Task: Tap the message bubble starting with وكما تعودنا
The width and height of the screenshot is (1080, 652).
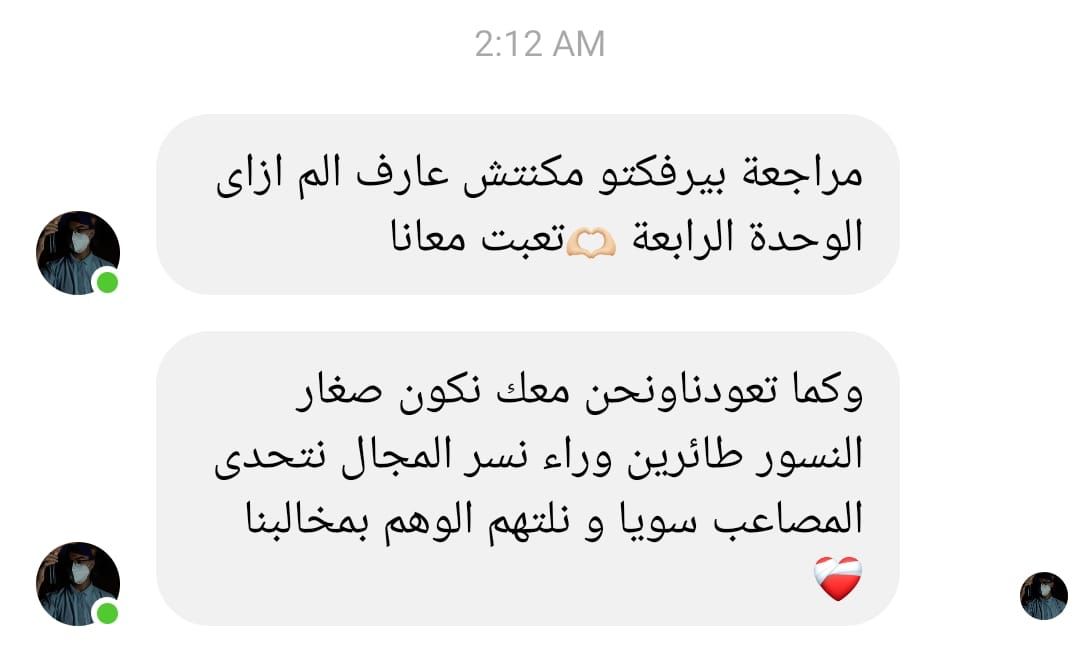Action: pyautogui.click(x=527, y=479)
